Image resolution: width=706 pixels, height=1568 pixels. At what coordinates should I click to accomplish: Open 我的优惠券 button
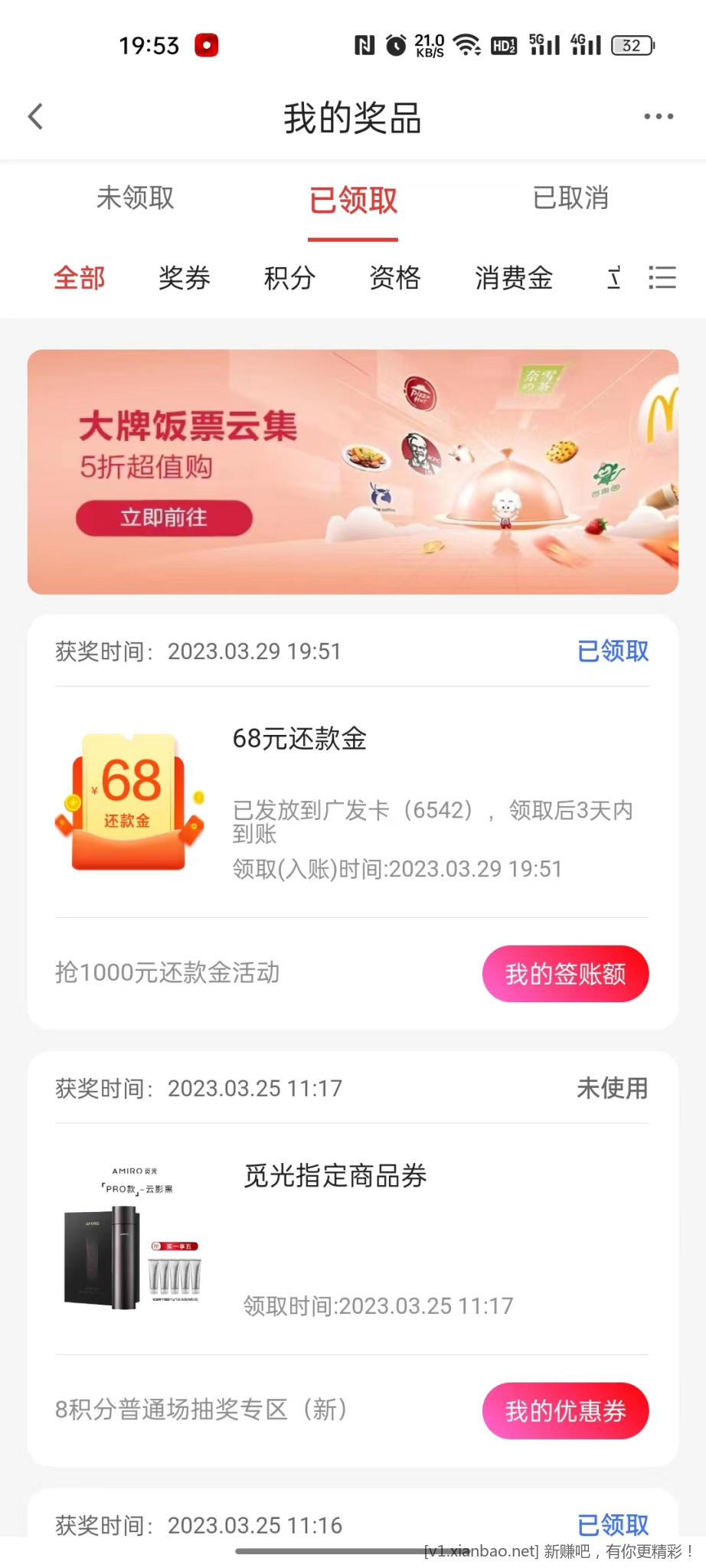pos(565,1410)
